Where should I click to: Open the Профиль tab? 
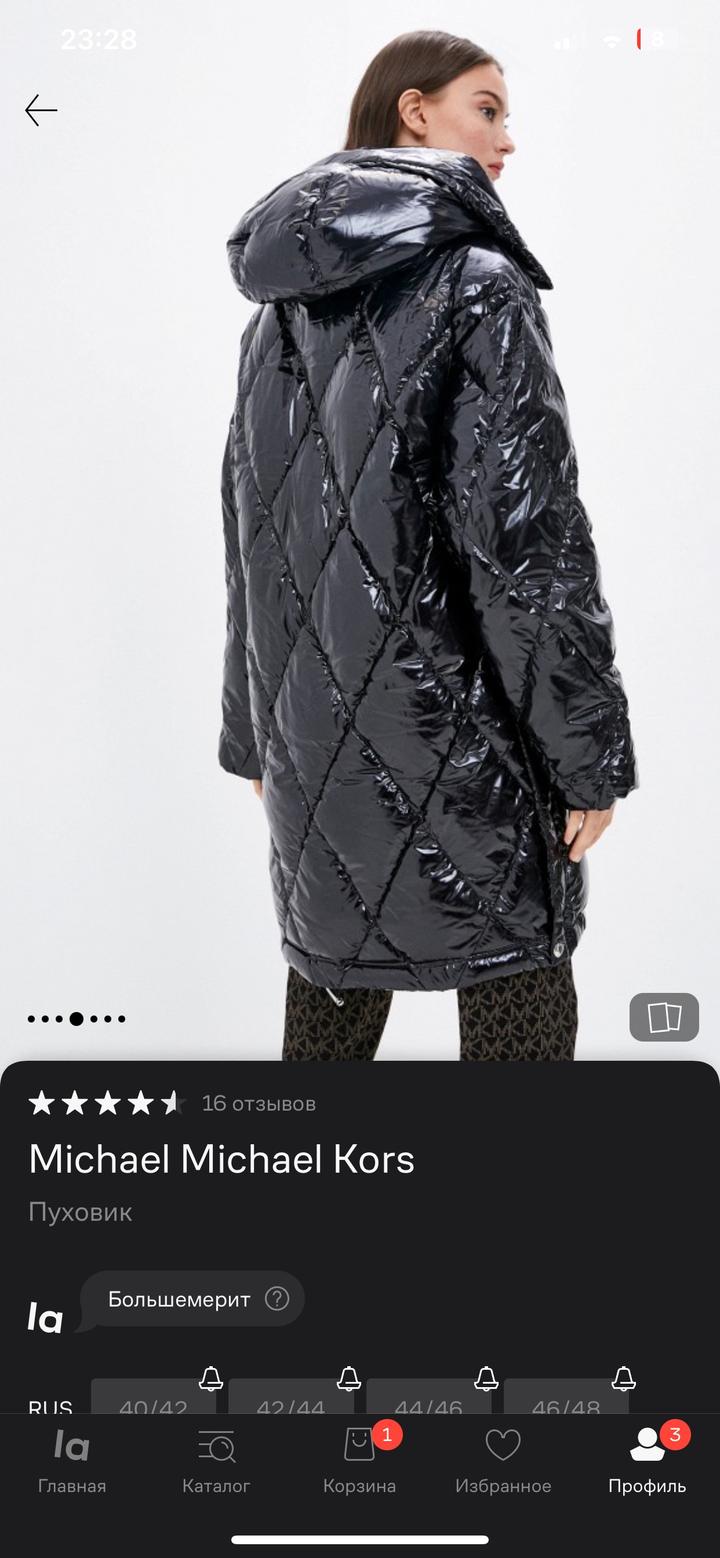point(647,1460)
